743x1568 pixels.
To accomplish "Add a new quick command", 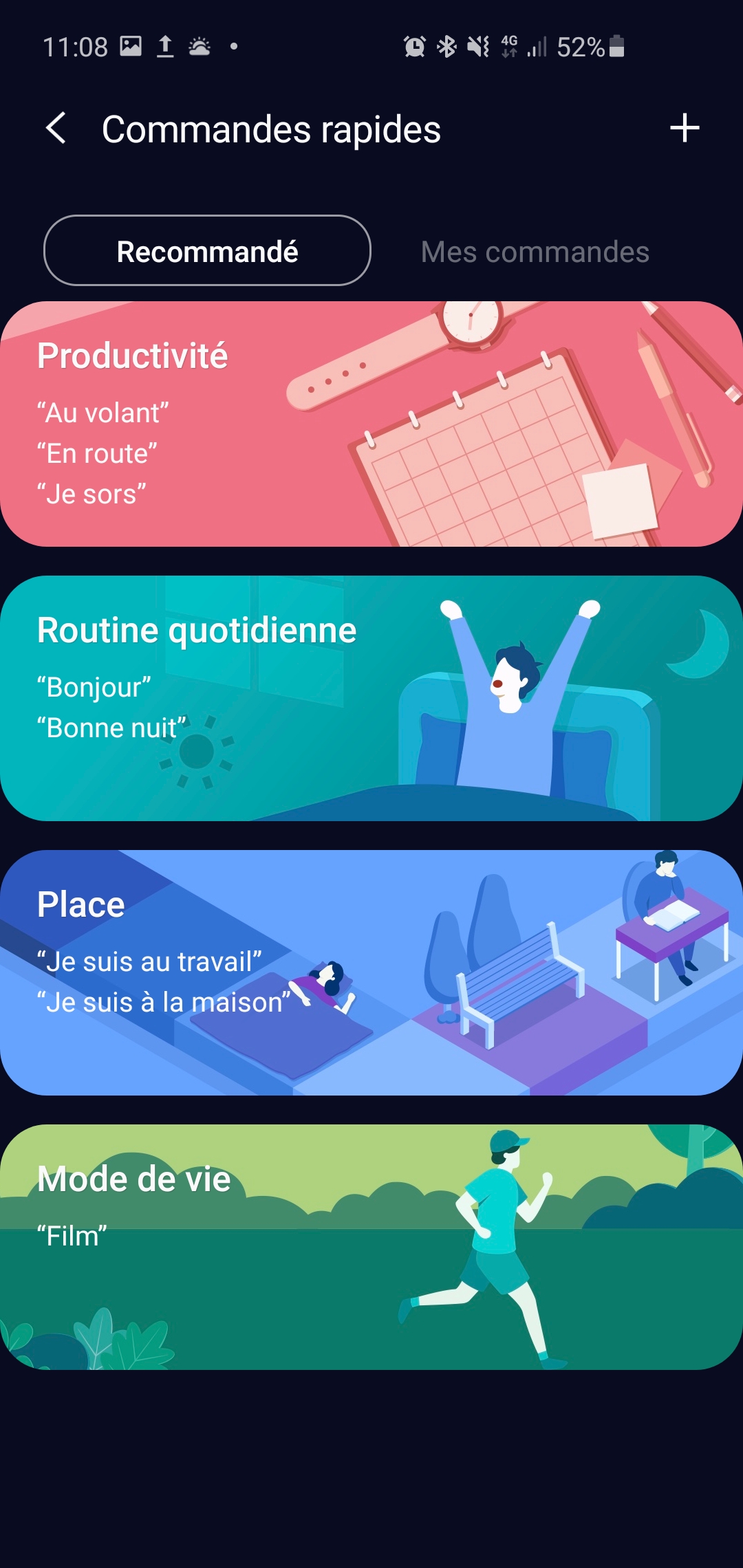I will [685, 129].
